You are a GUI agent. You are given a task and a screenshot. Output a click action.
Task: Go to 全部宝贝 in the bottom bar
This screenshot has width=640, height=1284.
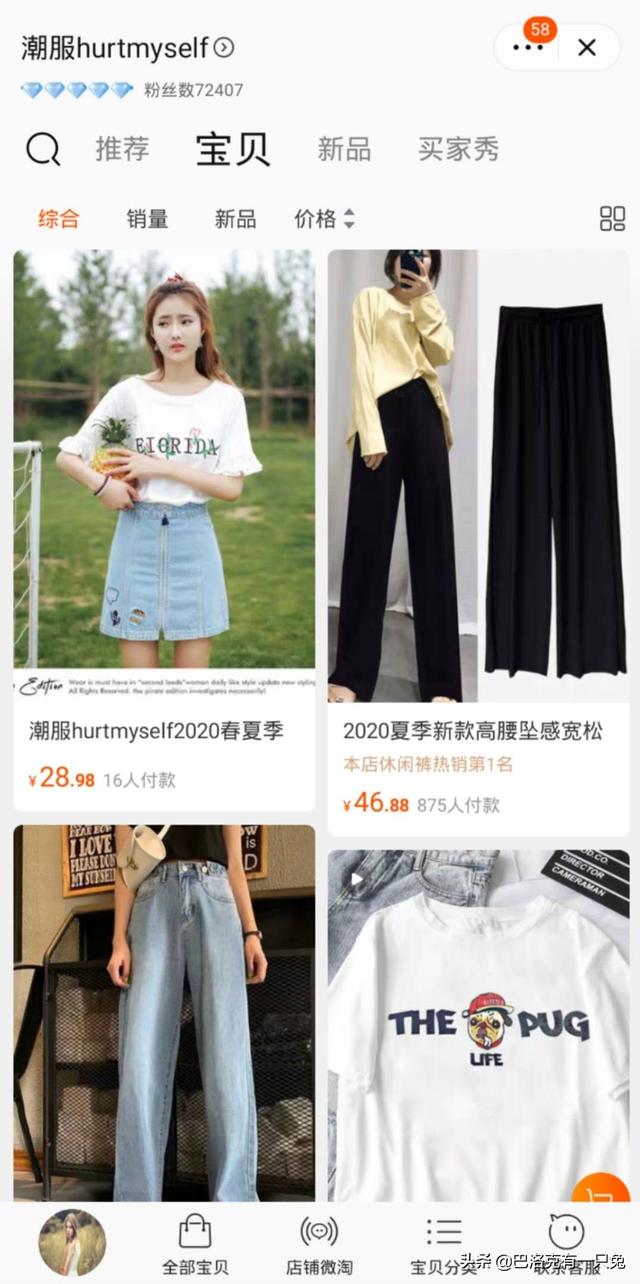pos(195,1243)
